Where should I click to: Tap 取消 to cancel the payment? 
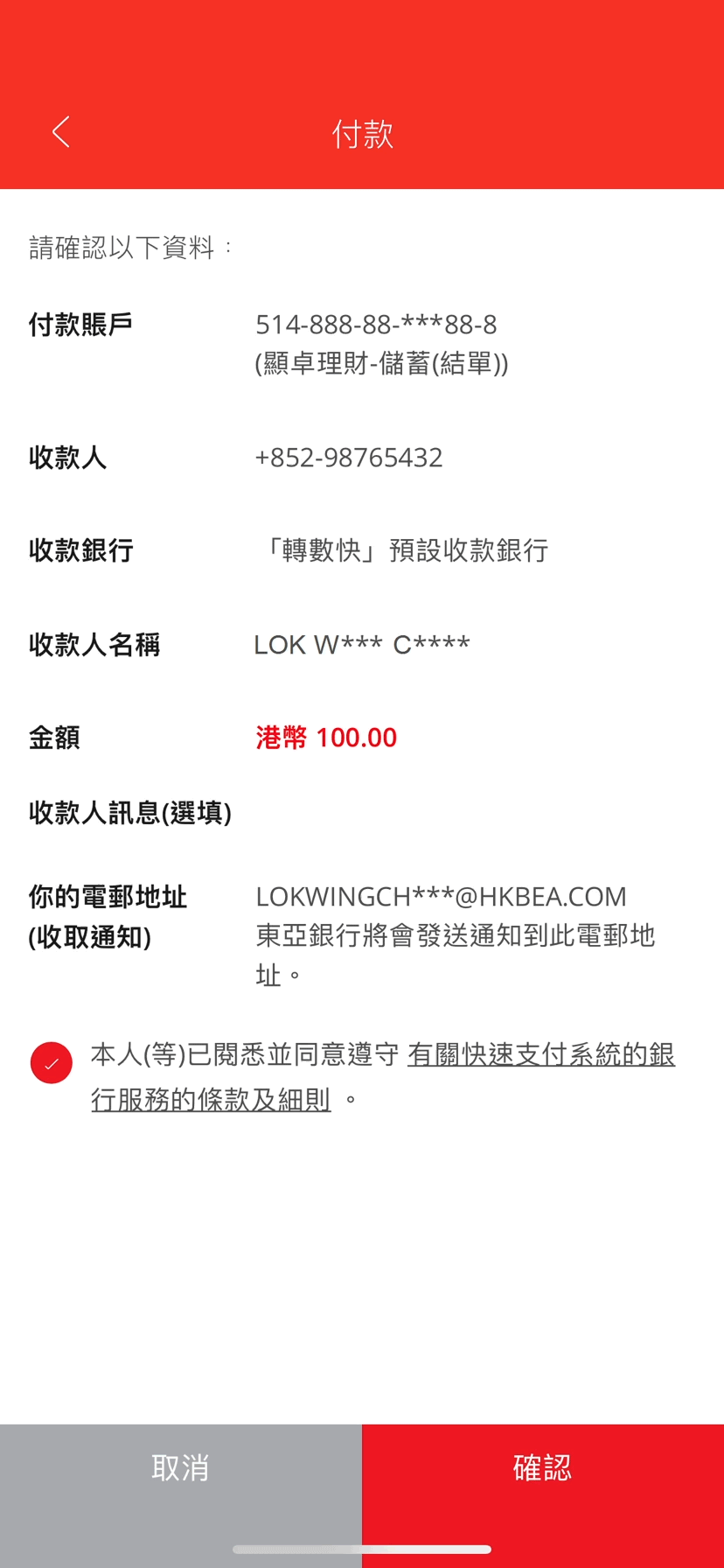(x=180, y=1467)
